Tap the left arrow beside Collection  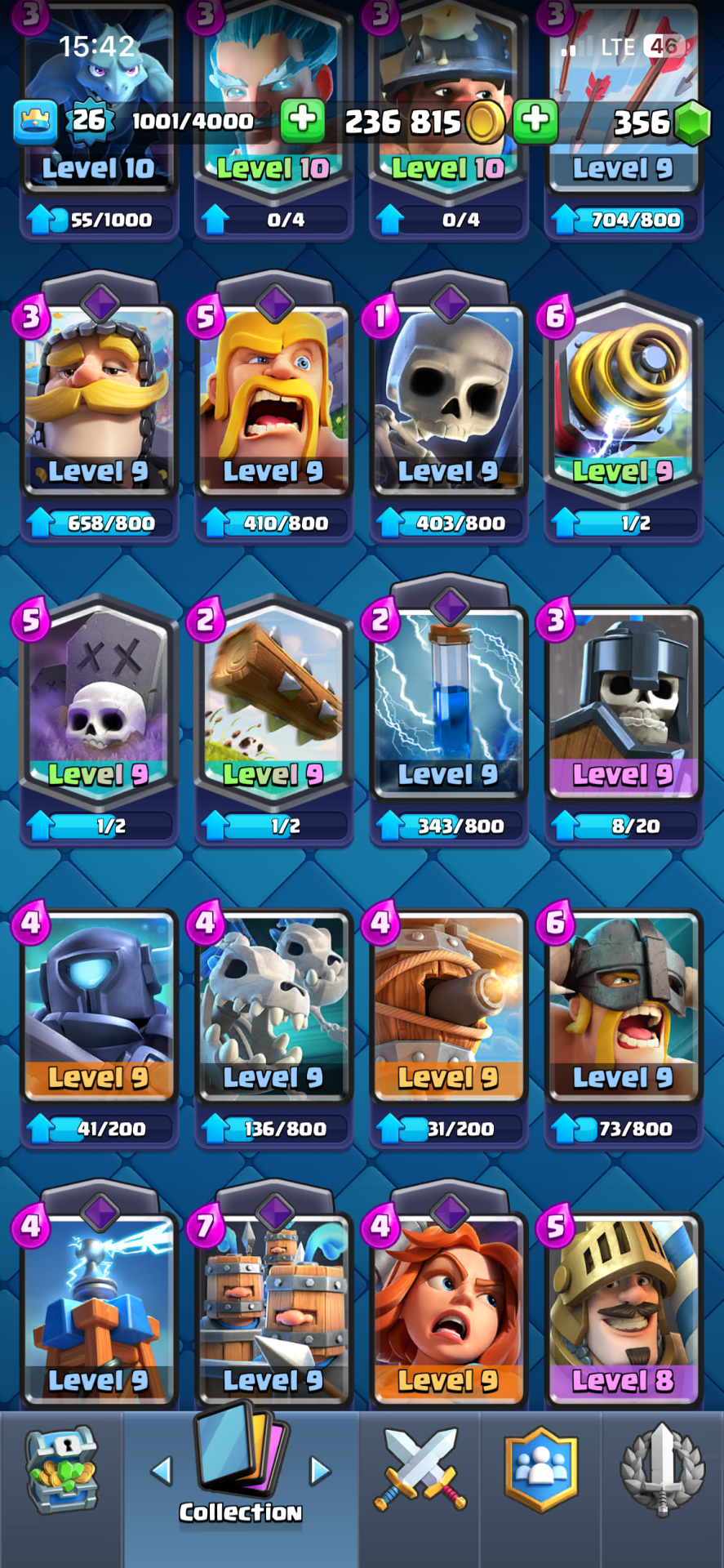click(162, 1471)
